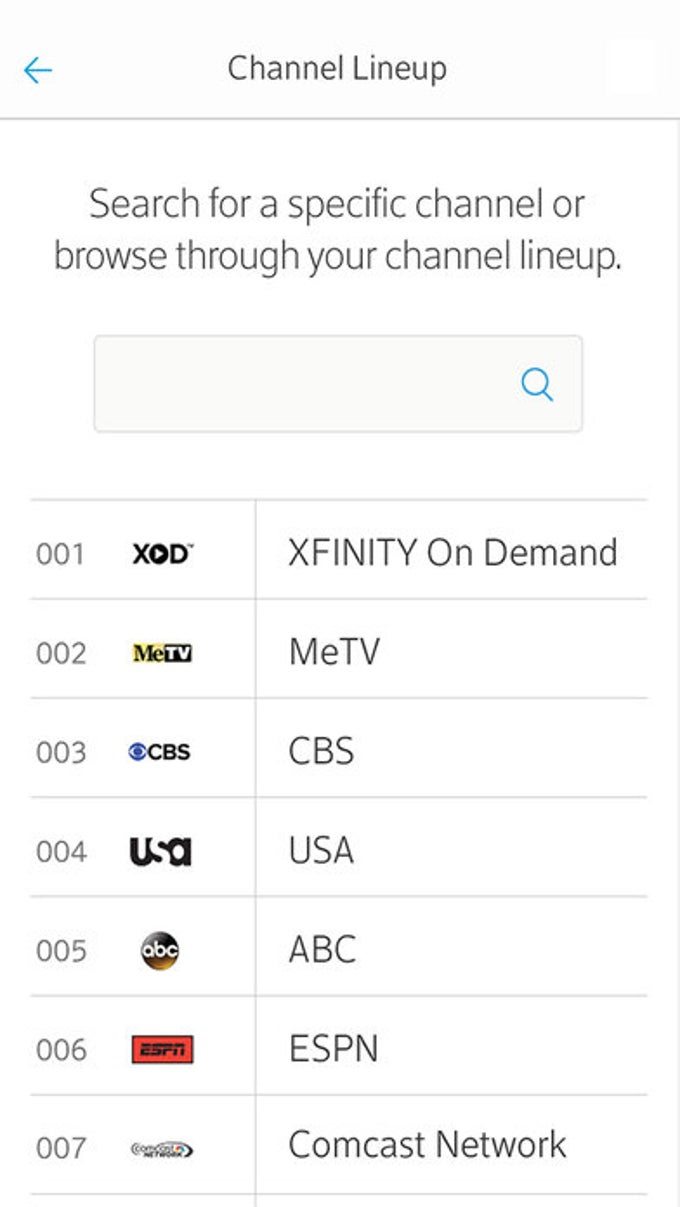Open XFINITY On Demand channel 001
Image resolution: width=680 pixels, height=1207 pixels.
tap(452, 553)
